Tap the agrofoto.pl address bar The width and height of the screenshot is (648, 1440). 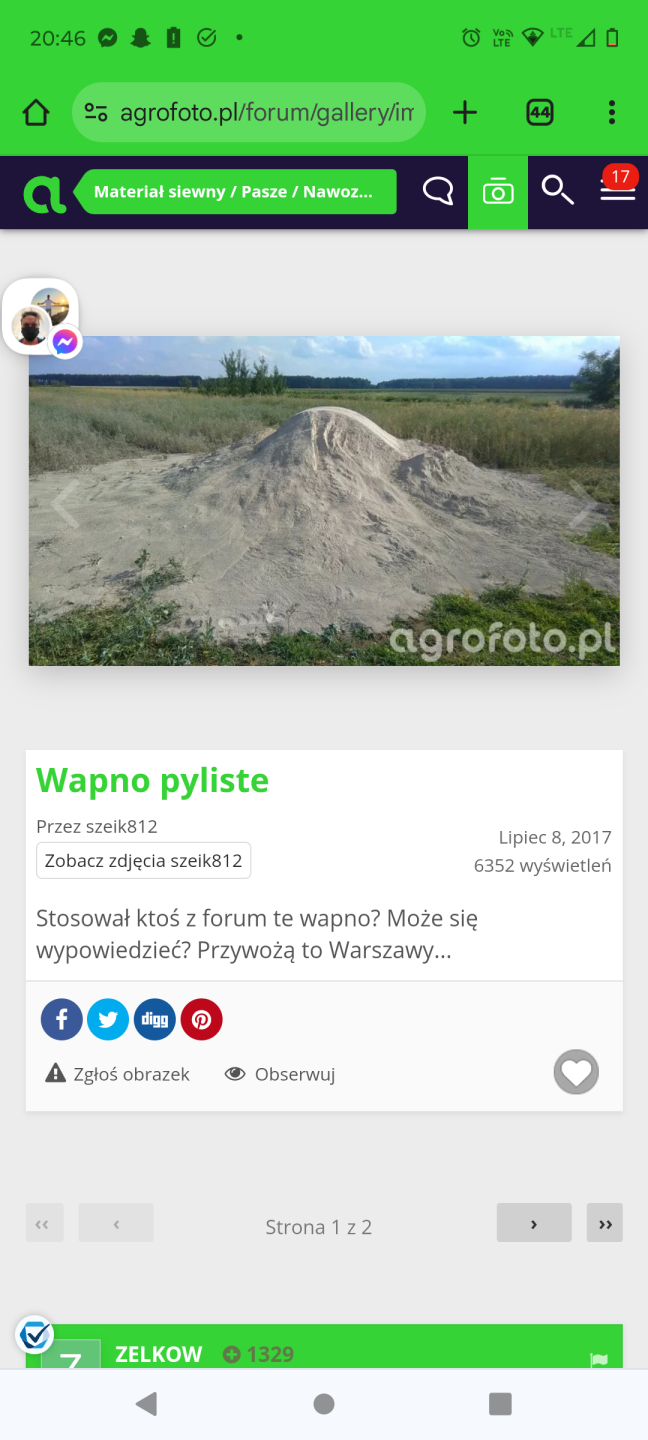click(x=249, y=113)
